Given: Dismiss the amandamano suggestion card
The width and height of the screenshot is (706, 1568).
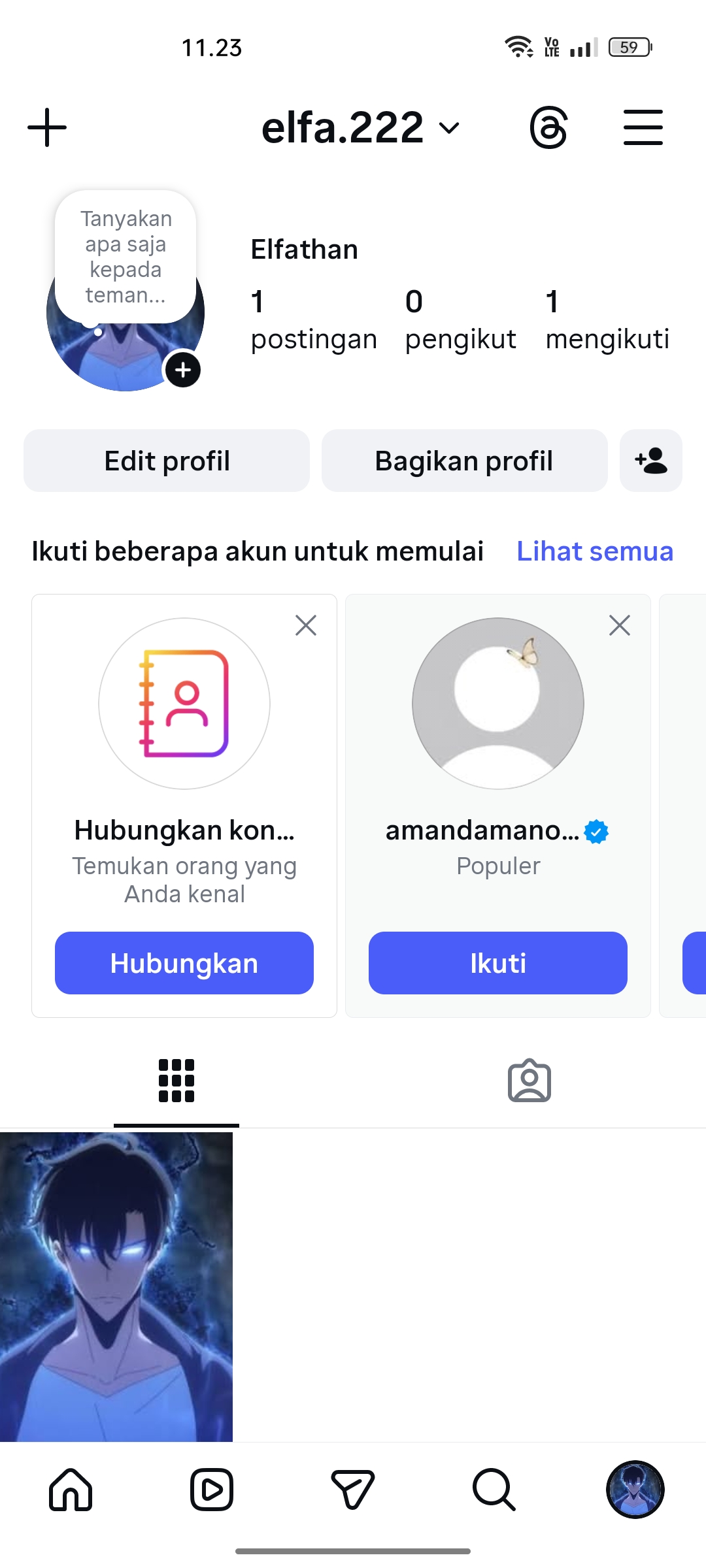Looking at the screenshot, I should pyautogui.click(x=620, y=625).
